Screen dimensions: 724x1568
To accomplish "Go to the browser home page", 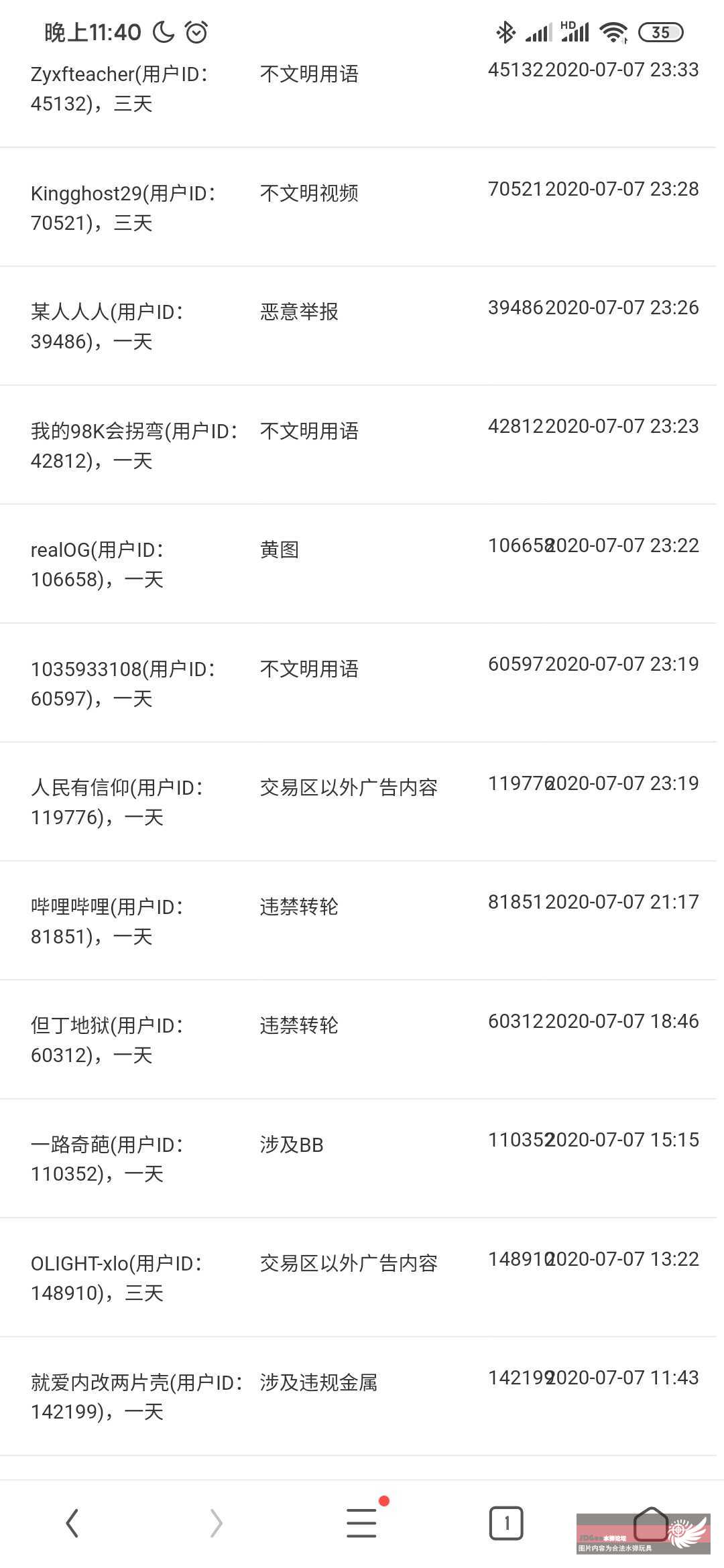I will 651,1523.
